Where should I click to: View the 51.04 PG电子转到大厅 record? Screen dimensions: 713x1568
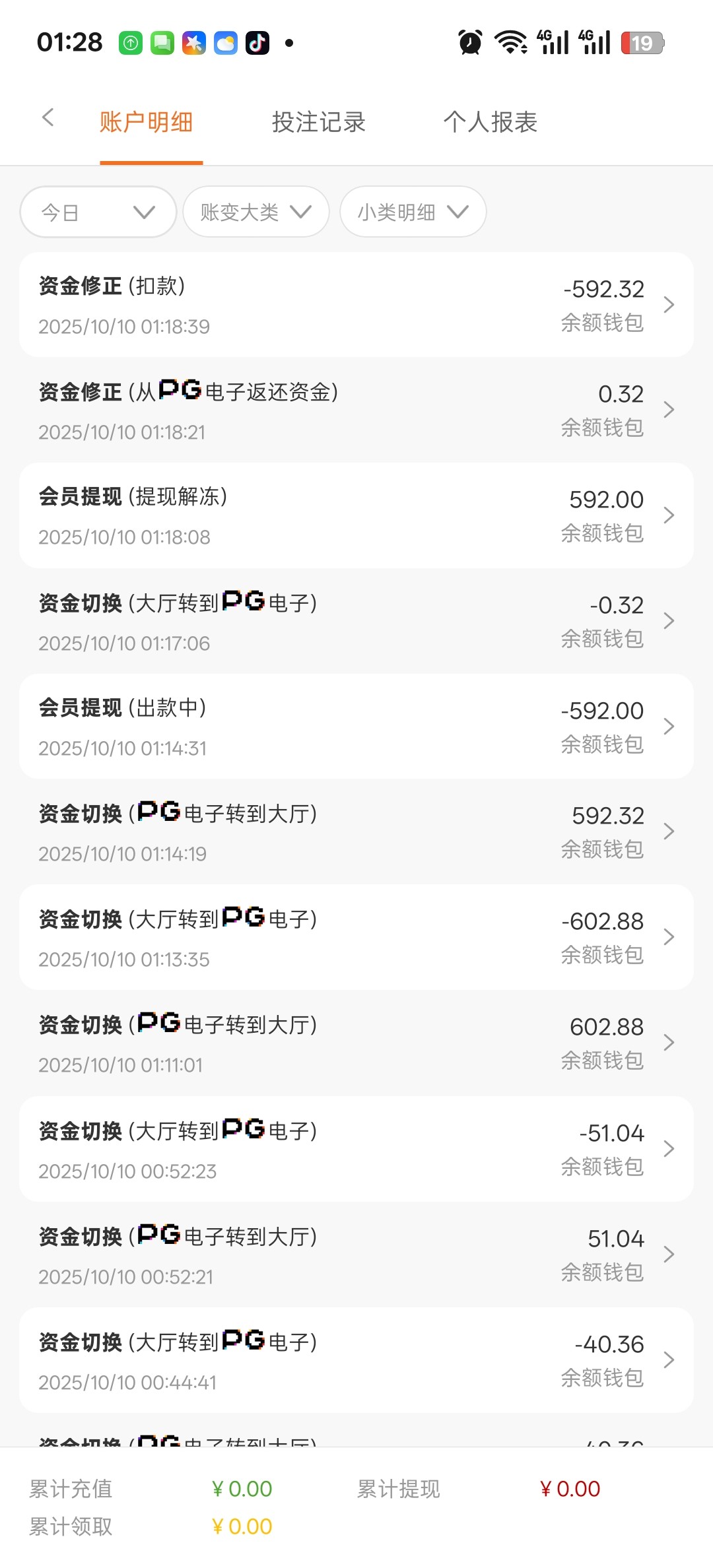pyautogui.click(x=356, y=1255)
